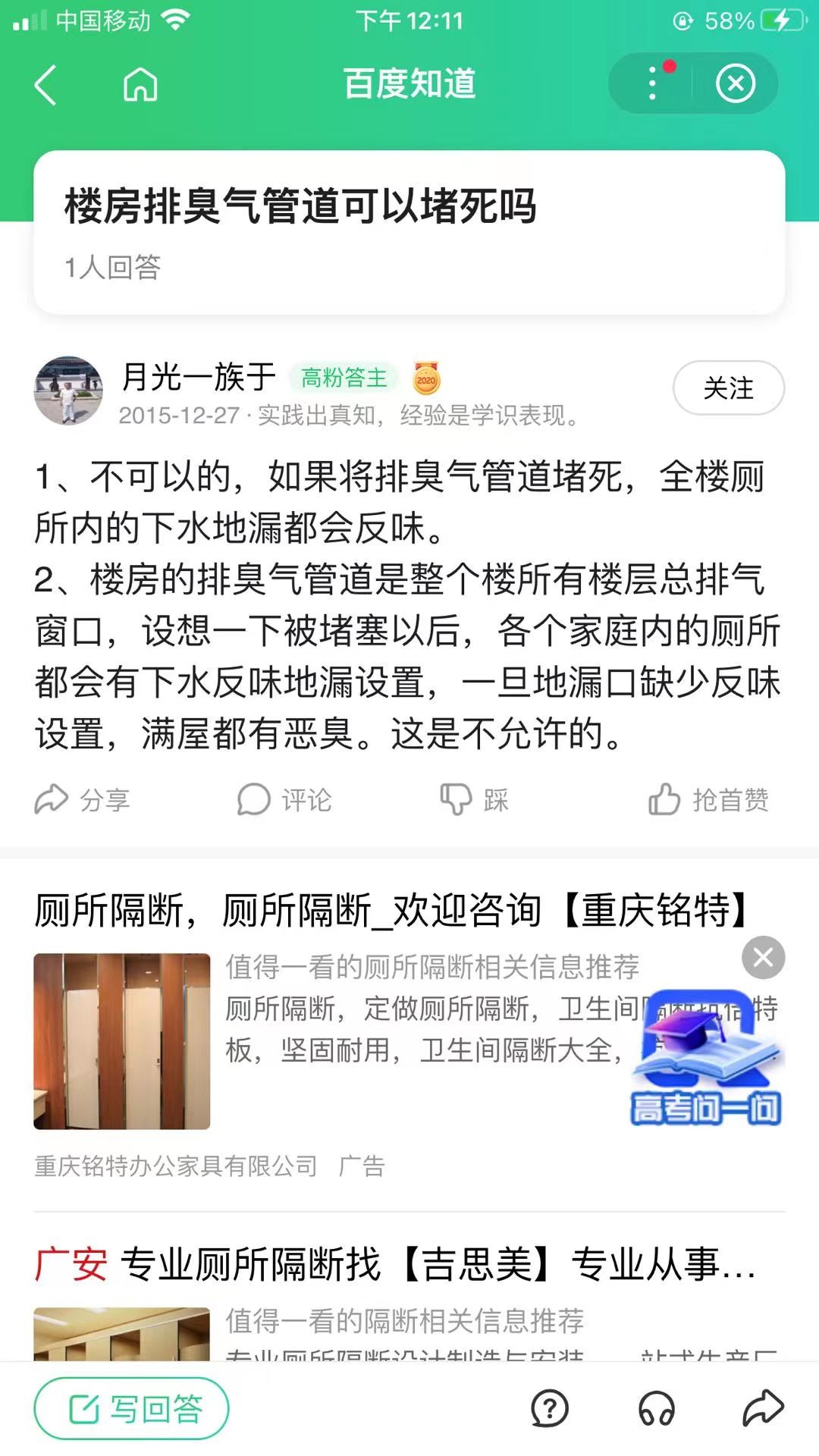
Task: Dismiss the 重庆铭特 ad with the X
Action: tap(763, 958)
